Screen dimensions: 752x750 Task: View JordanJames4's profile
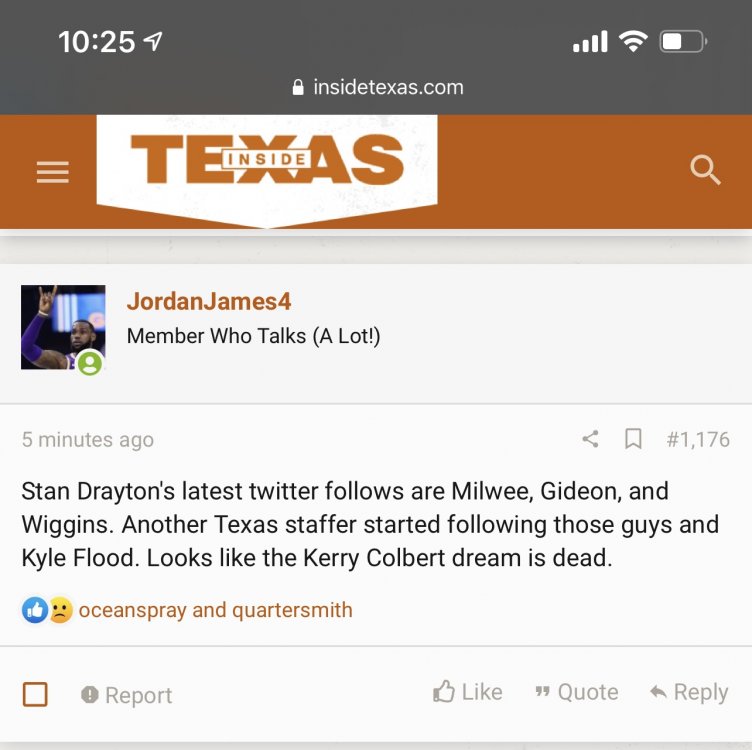(209, 301)
